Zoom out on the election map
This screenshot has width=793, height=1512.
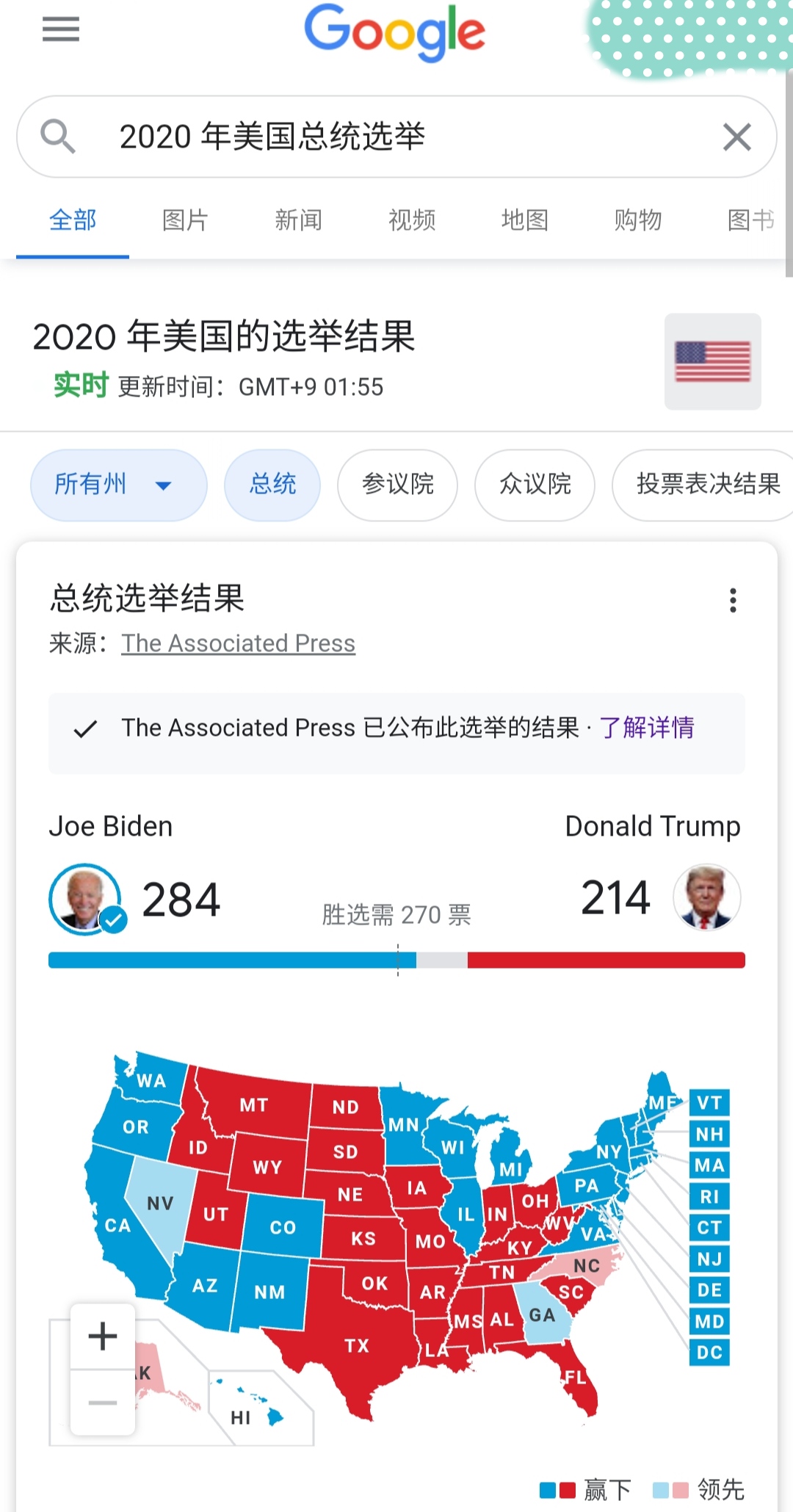coord(103,1403)
